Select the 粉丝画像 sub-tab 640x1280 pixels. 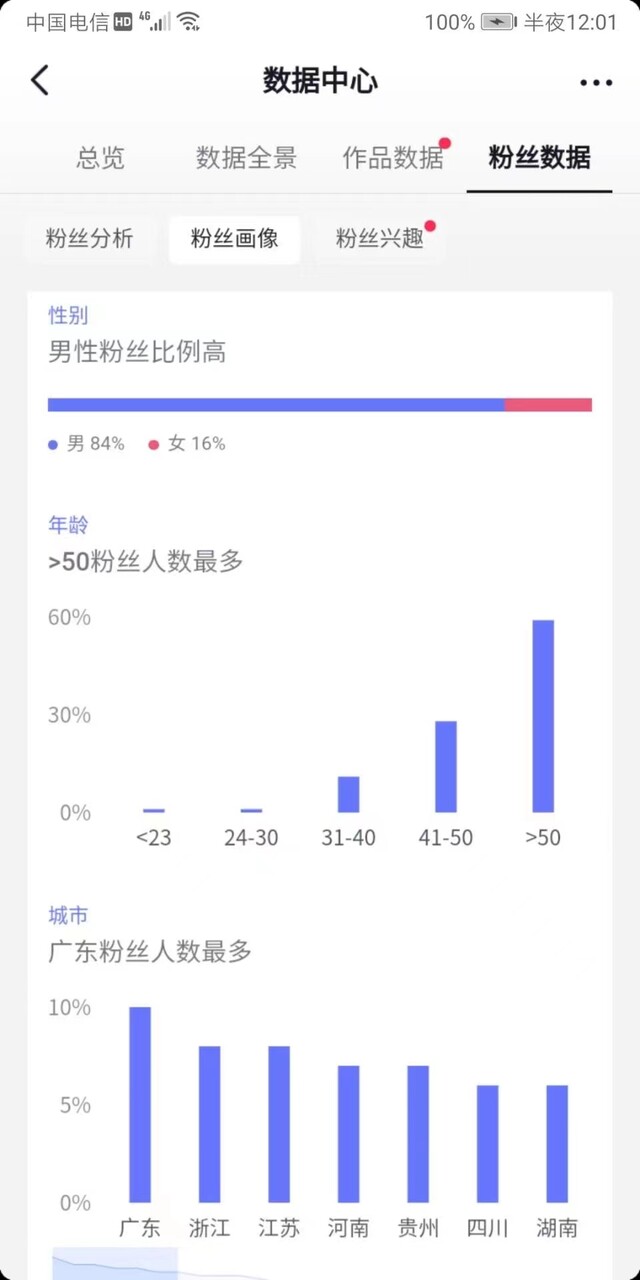(234, 238)
